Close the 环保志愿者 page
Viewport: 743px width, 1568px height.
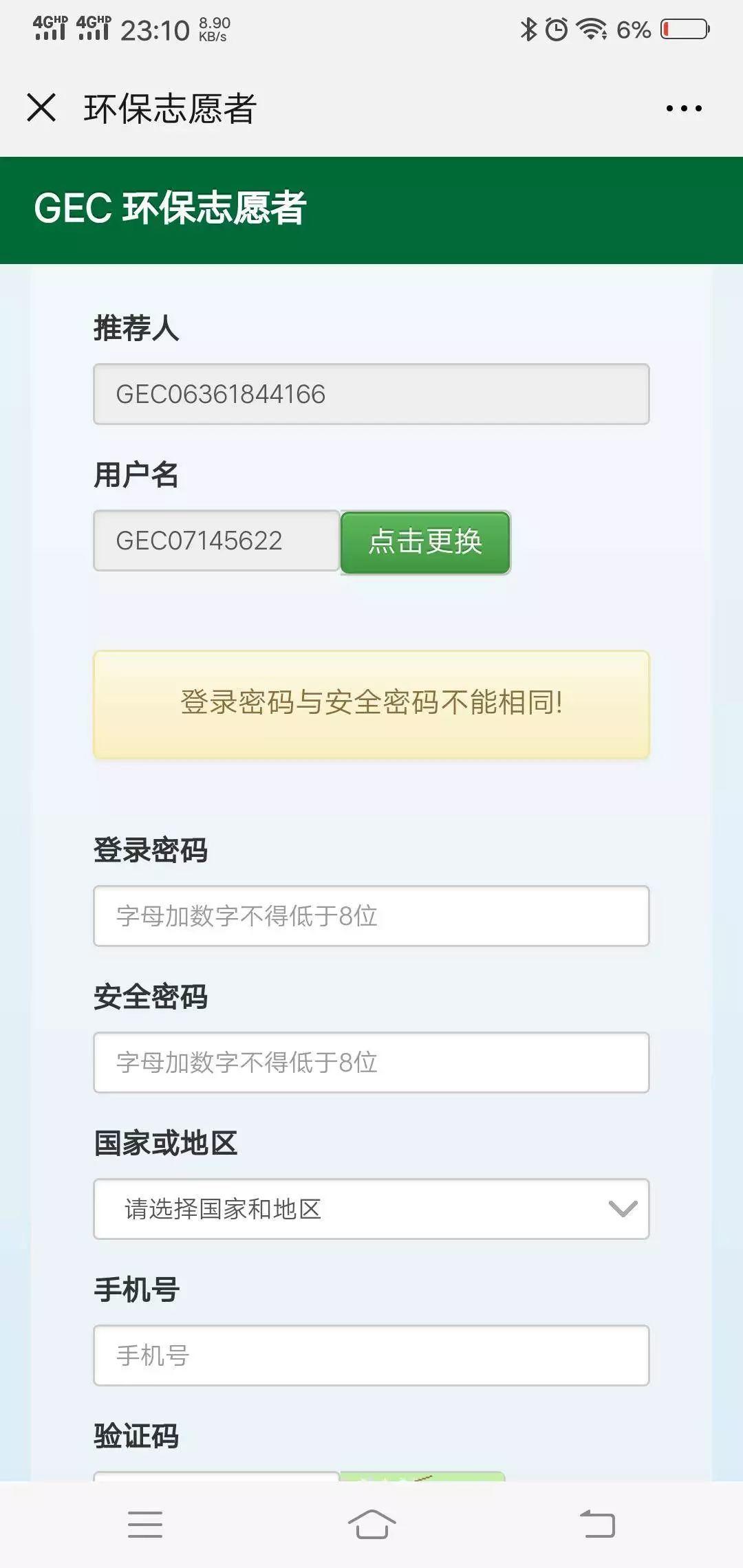(x=41, y=108)
